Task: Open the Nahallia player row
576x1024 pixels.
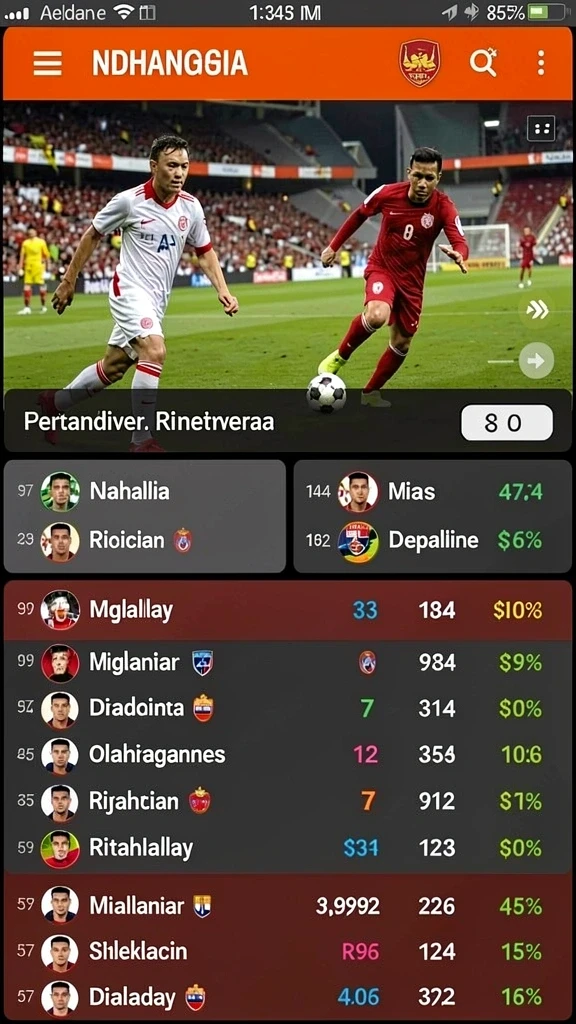Action: point(145,491)
